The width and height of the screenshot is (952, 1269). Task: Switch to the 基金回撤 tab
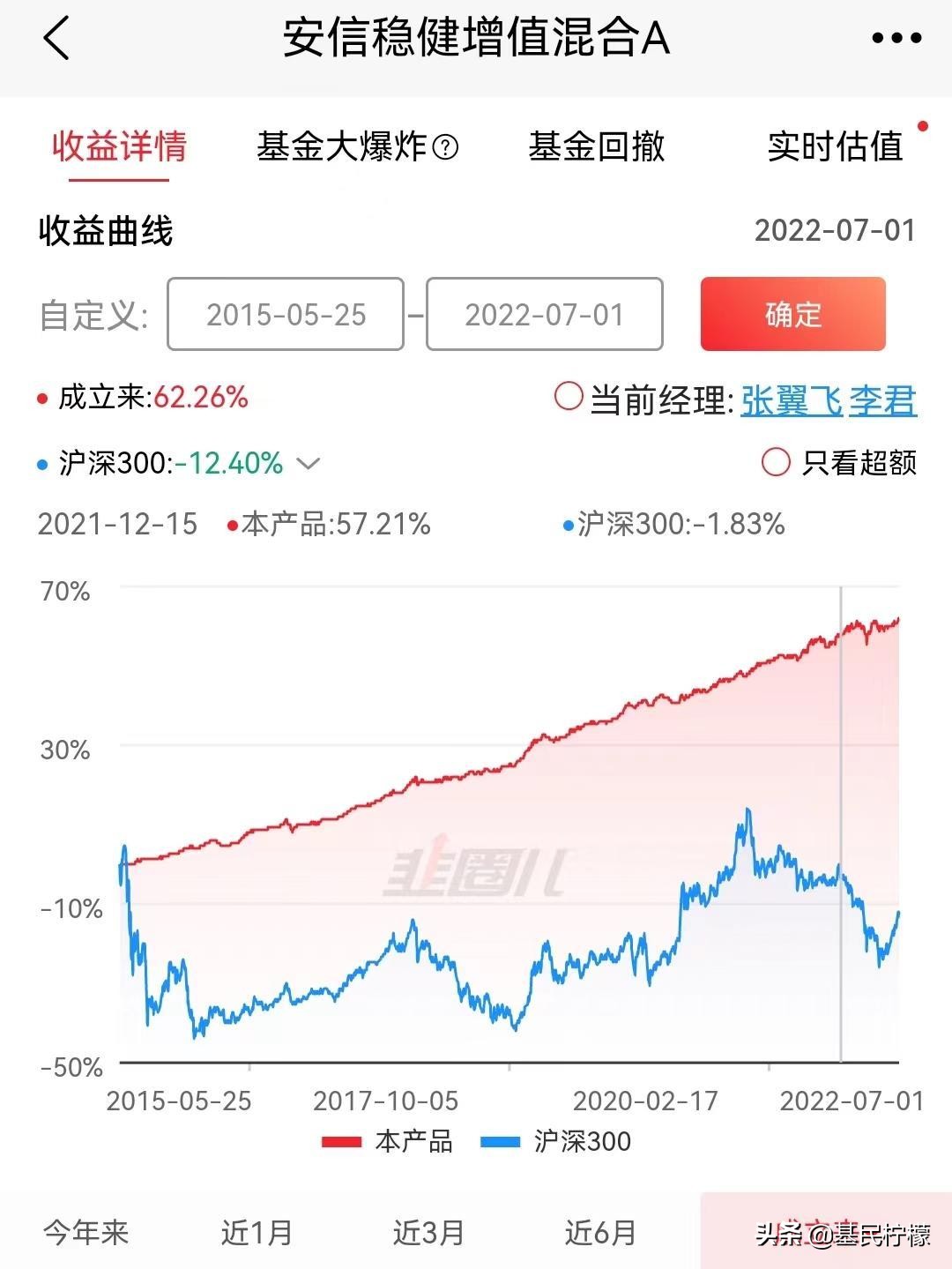597,148
